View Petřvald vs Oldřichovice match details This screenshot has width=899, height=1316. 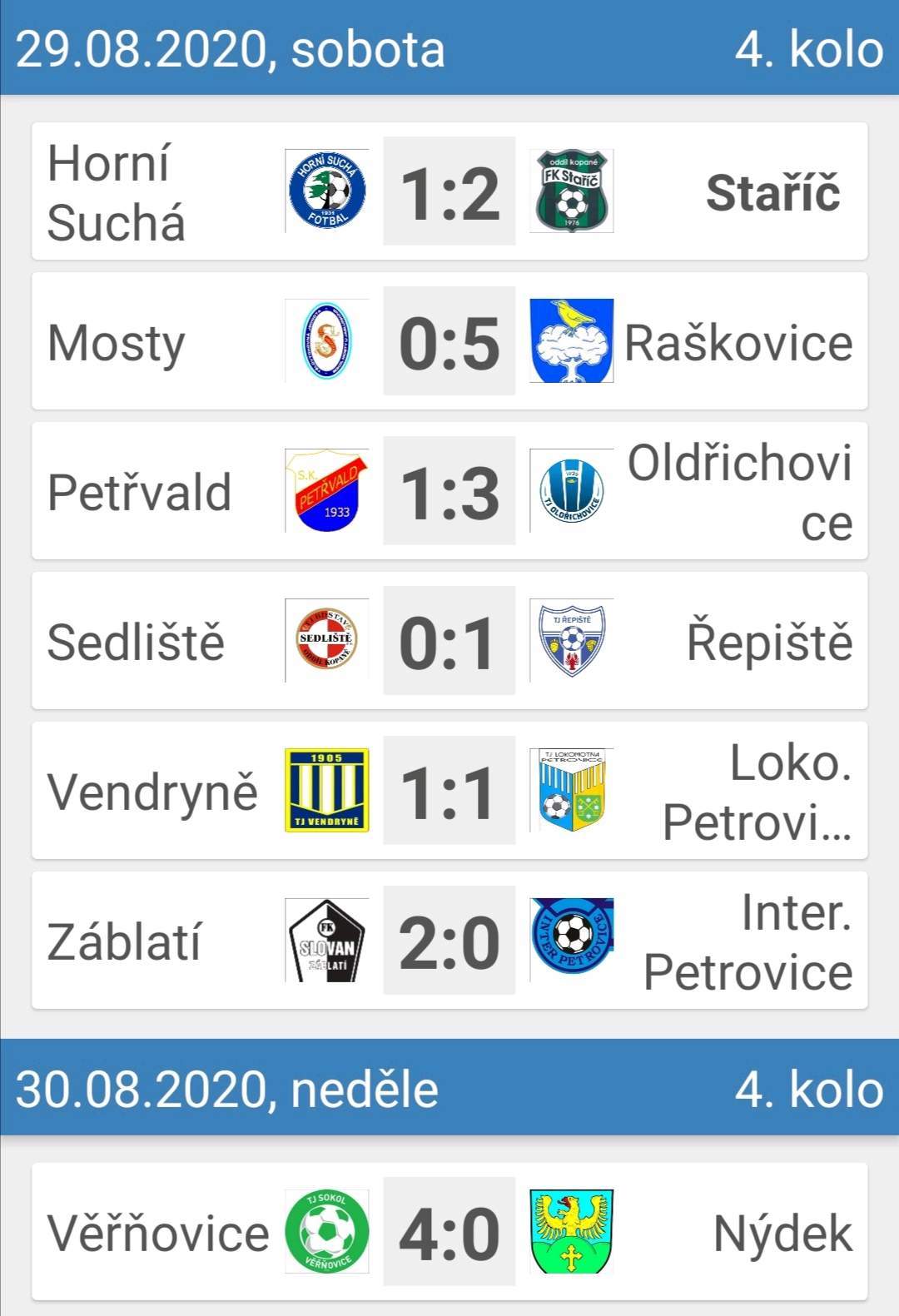tap(449, 491)
